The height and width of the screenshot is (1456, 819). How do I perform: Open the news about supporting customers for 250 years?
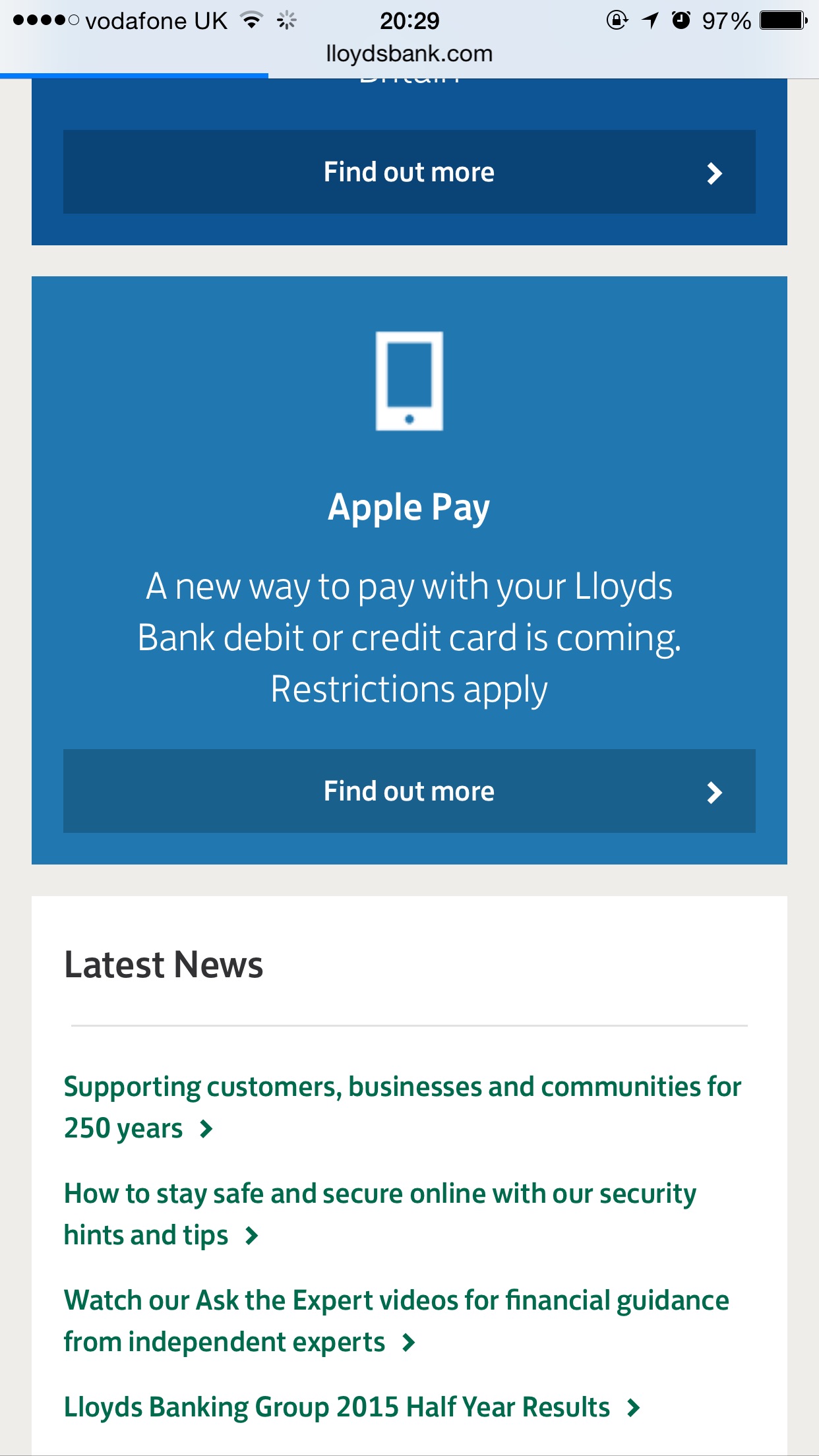click(402, 1107)
